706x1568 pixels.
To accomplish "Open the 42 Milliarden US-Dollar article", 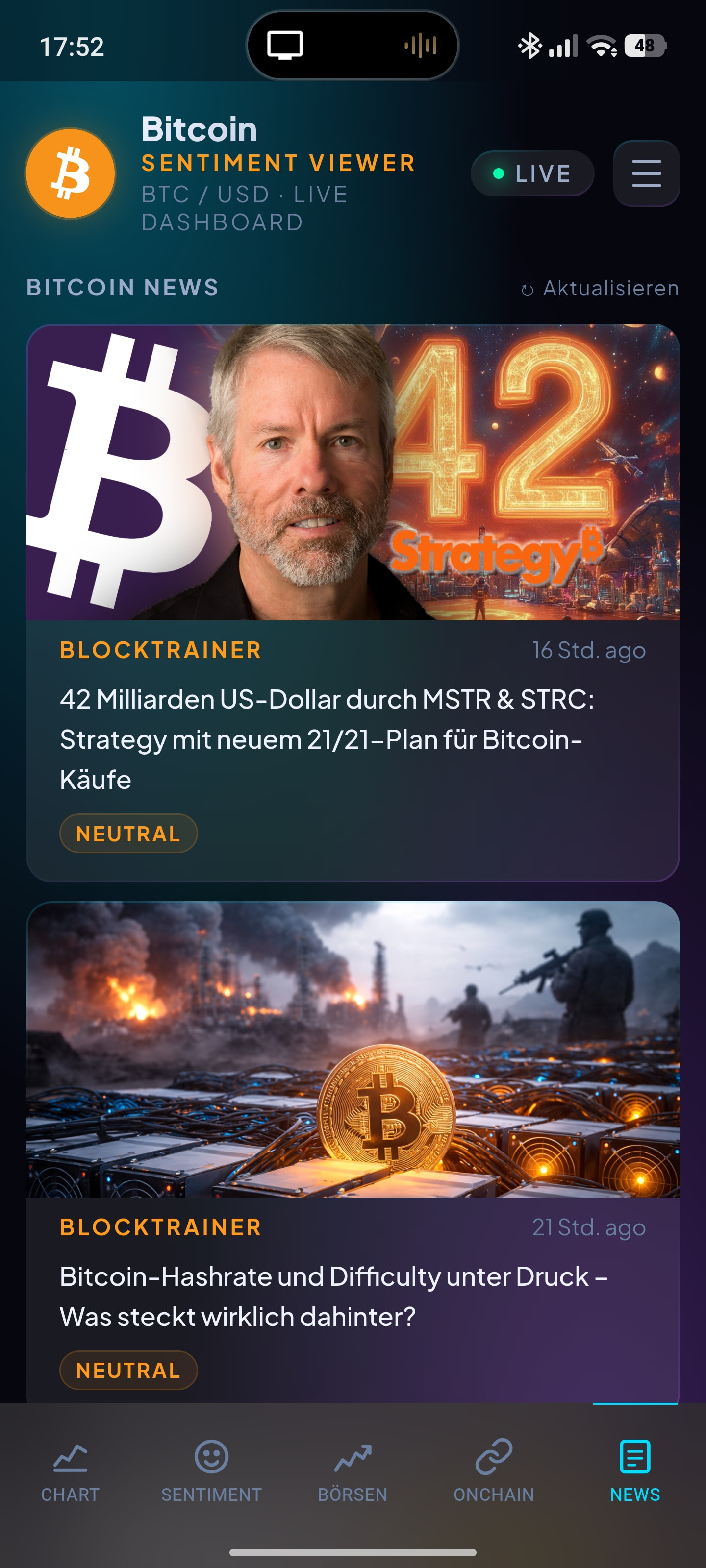I will pos(327,739).
